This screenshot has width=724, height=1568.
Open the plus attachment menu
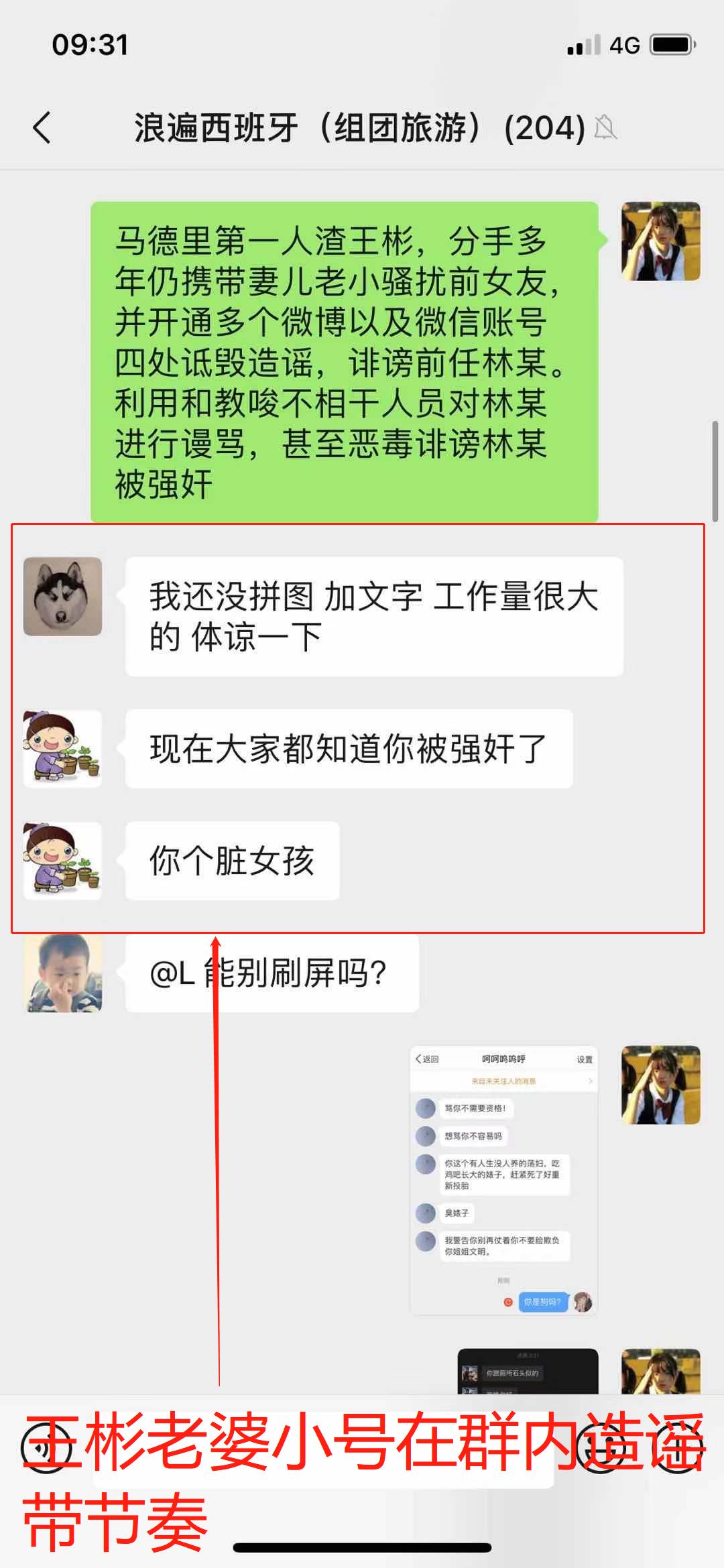tap(677, 1448)
